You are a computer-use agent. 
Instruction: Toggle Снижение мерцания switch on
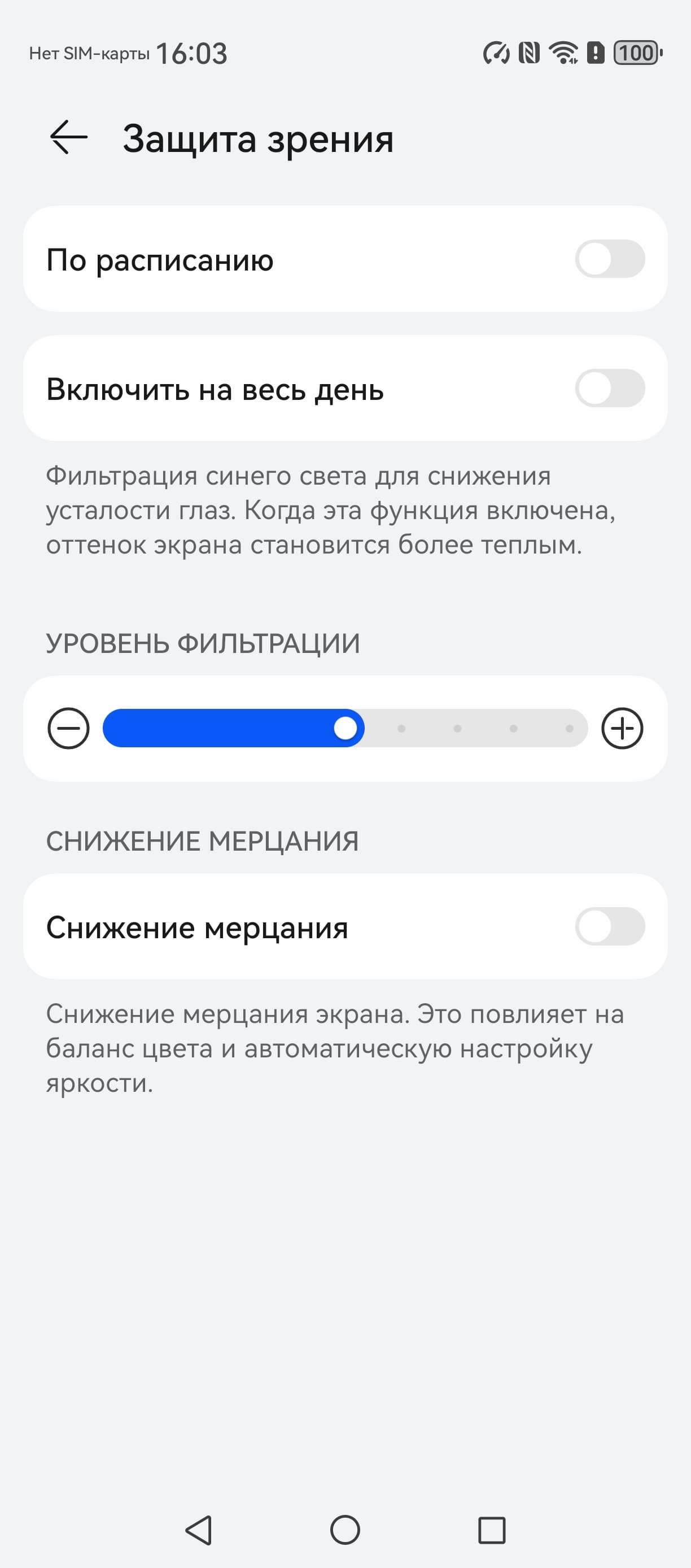click(610, 926)
